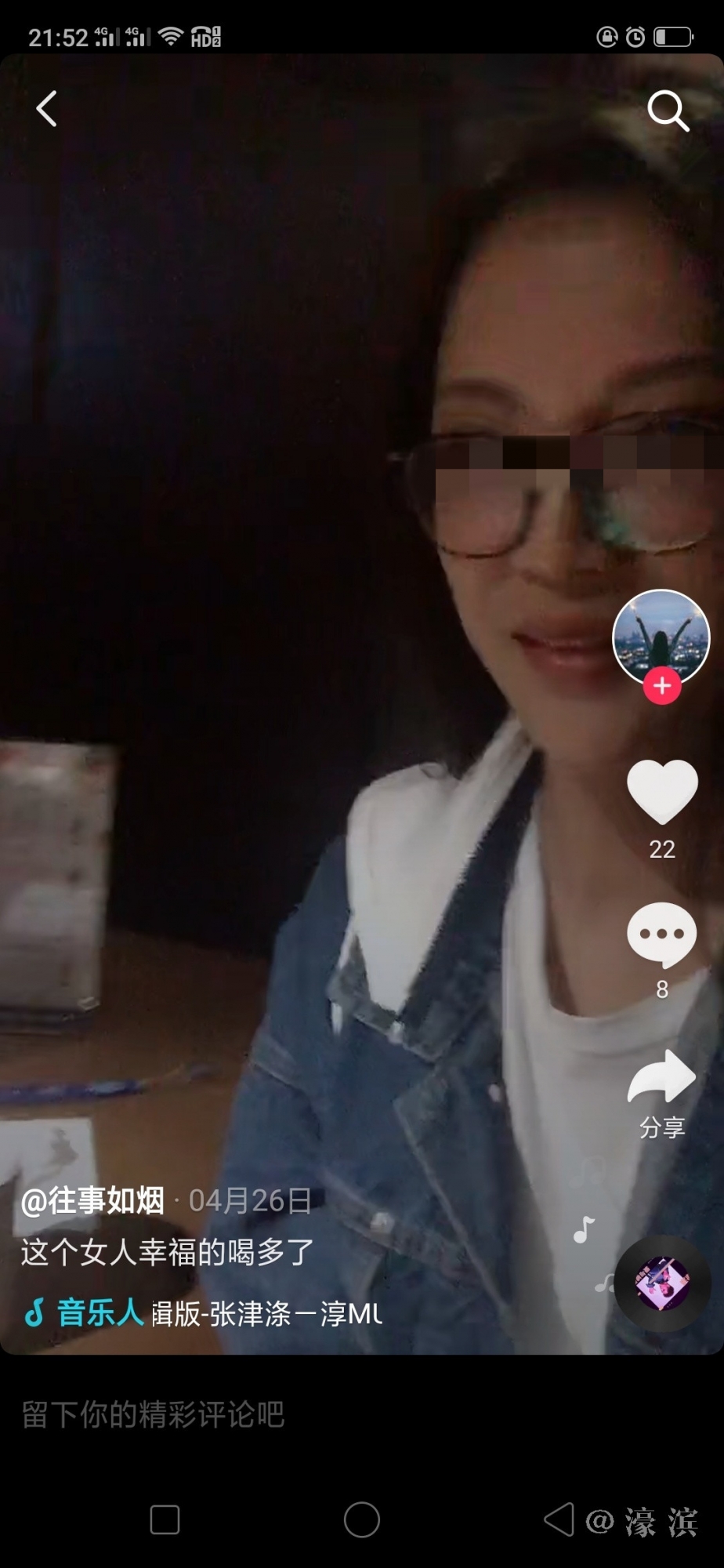Screen dimensions: 724x1568
Task: Open the 音乐人 soundtrack link
Action: pos(100,1312)
